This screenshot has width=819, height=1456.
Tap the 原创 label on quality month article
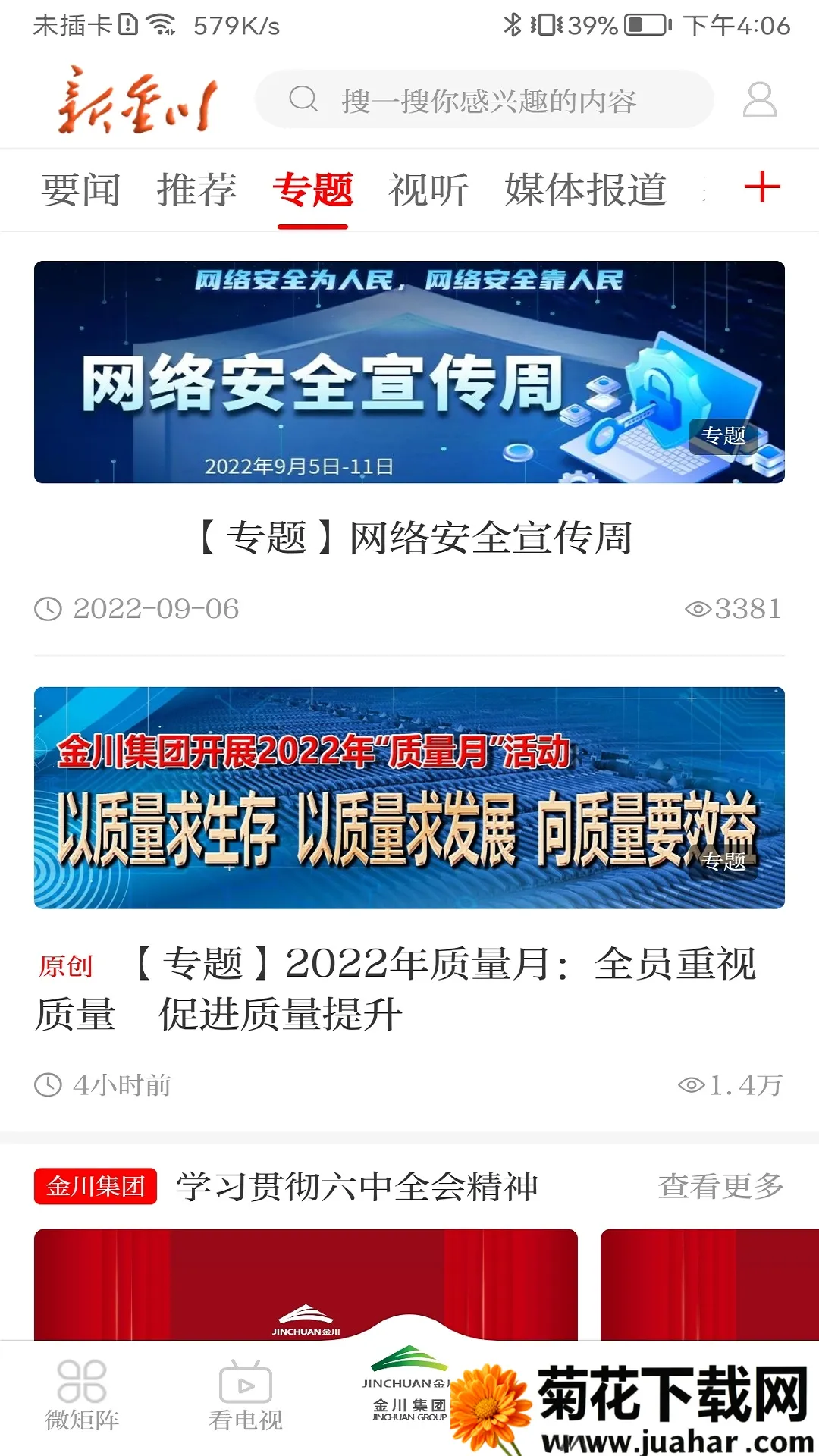point(67,968)
